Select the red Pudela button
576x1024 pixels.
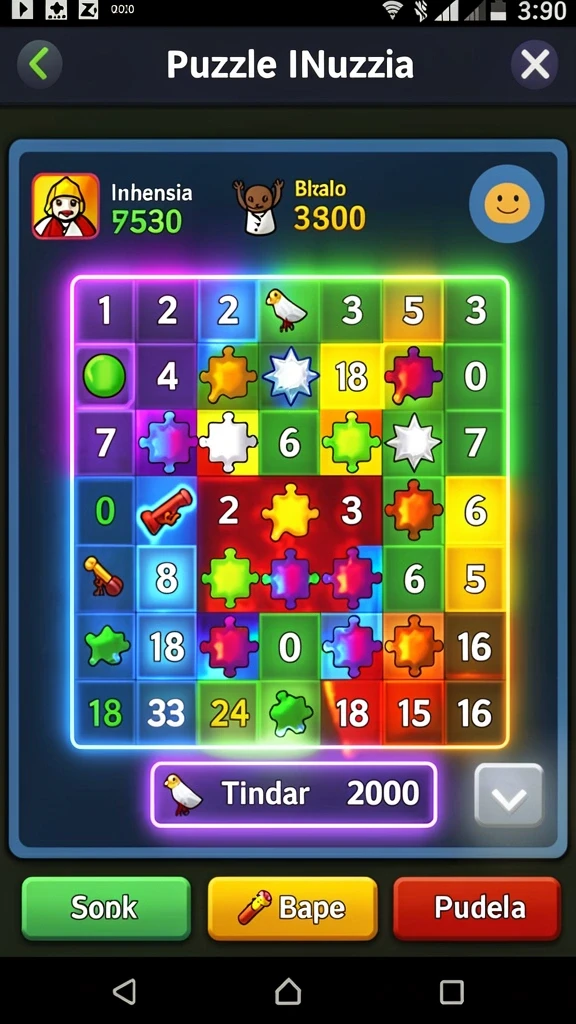[x=477, y=908]
